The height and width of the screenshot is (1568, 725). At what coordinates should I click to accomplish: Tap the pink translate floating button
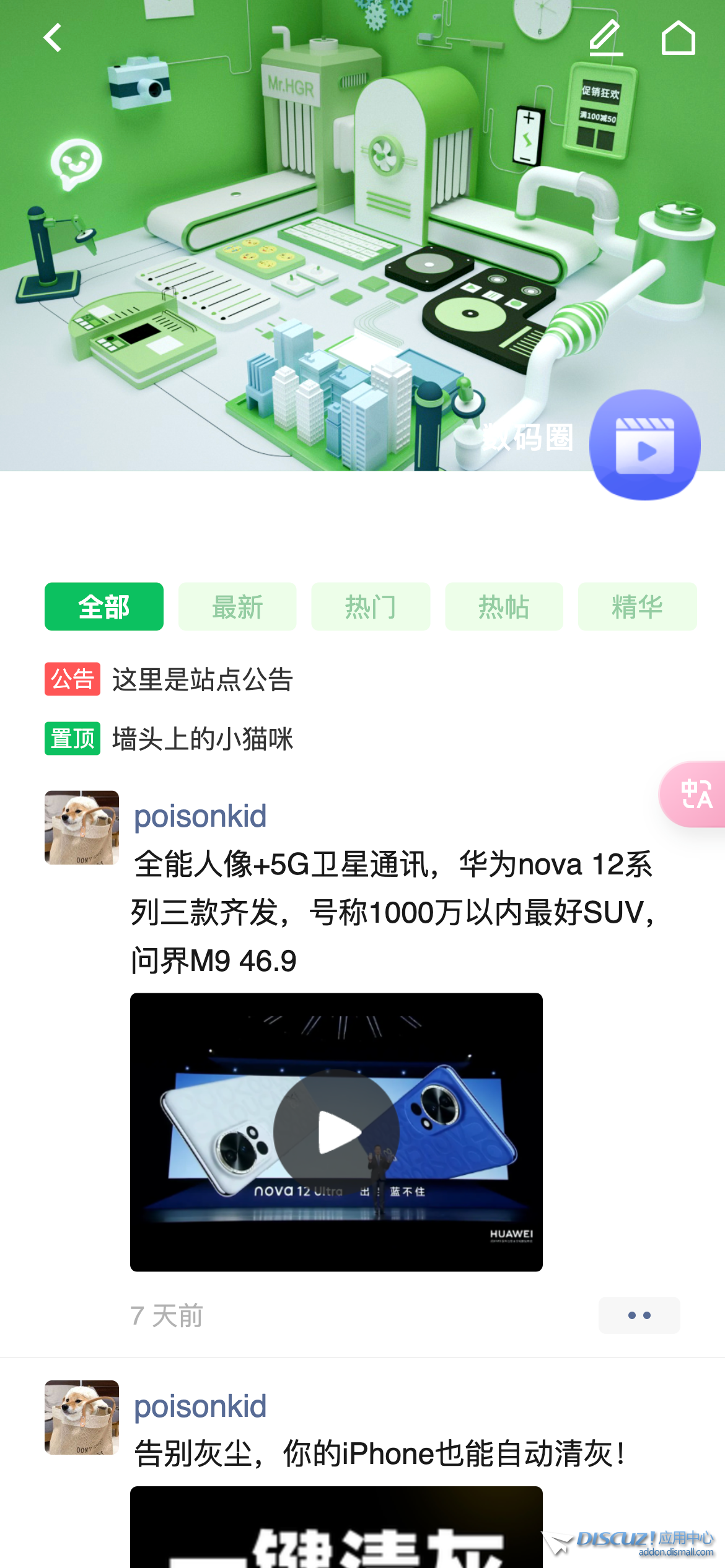pos(695,794)
